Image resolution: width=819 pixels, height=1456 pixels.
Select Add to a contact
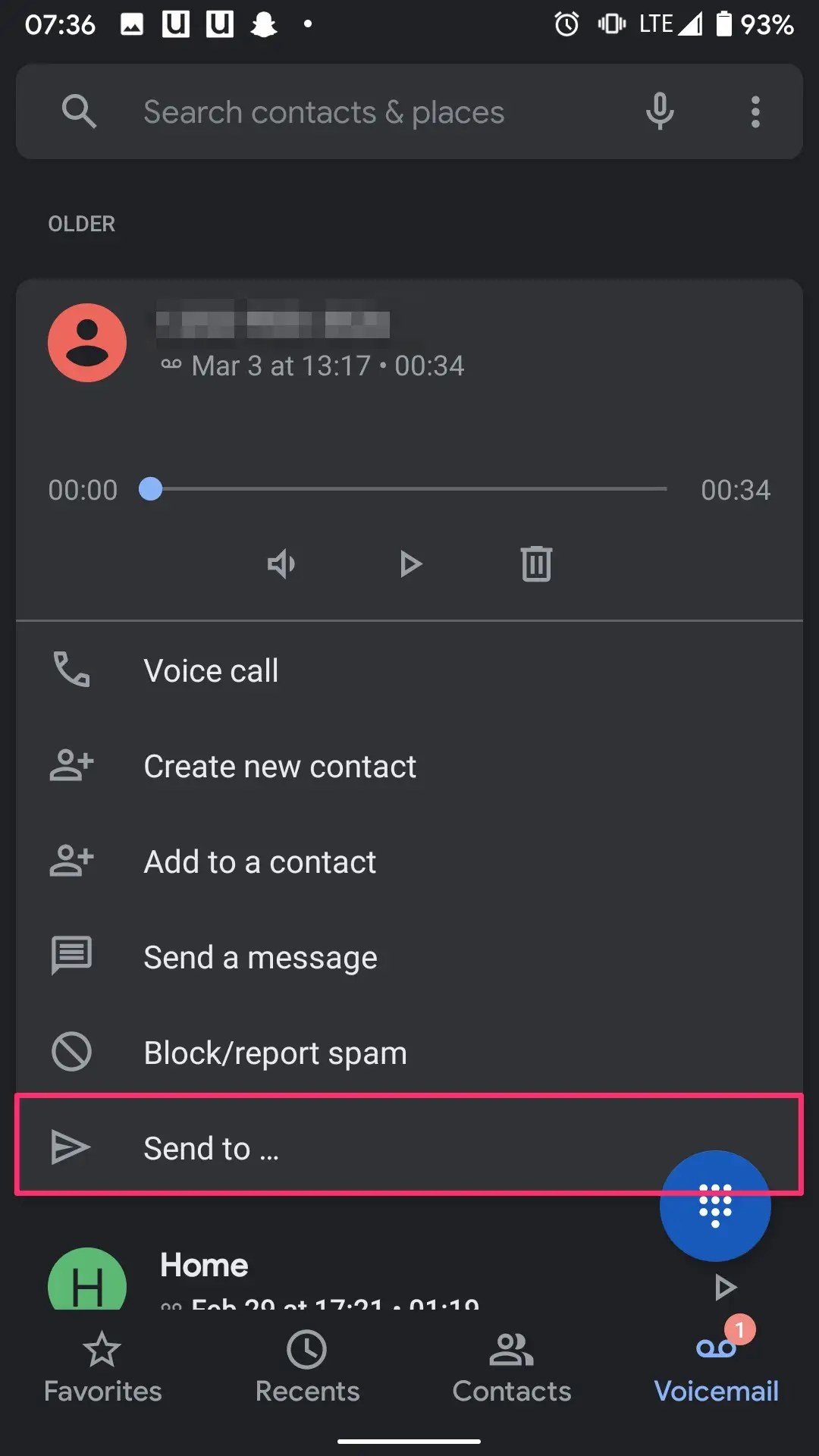click(409, 861)
